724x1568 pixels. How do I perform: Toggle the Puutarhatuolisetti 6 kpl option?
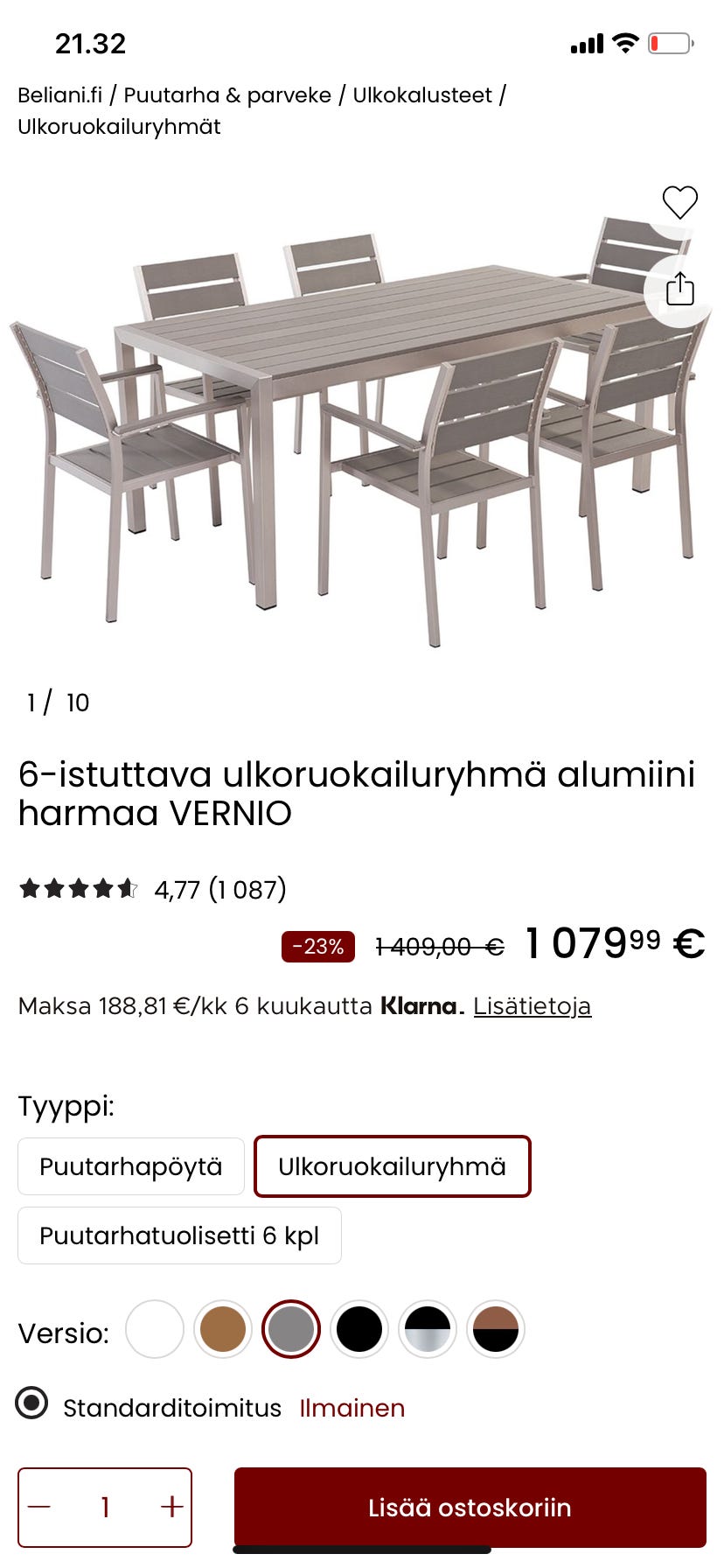[179, 1235]
